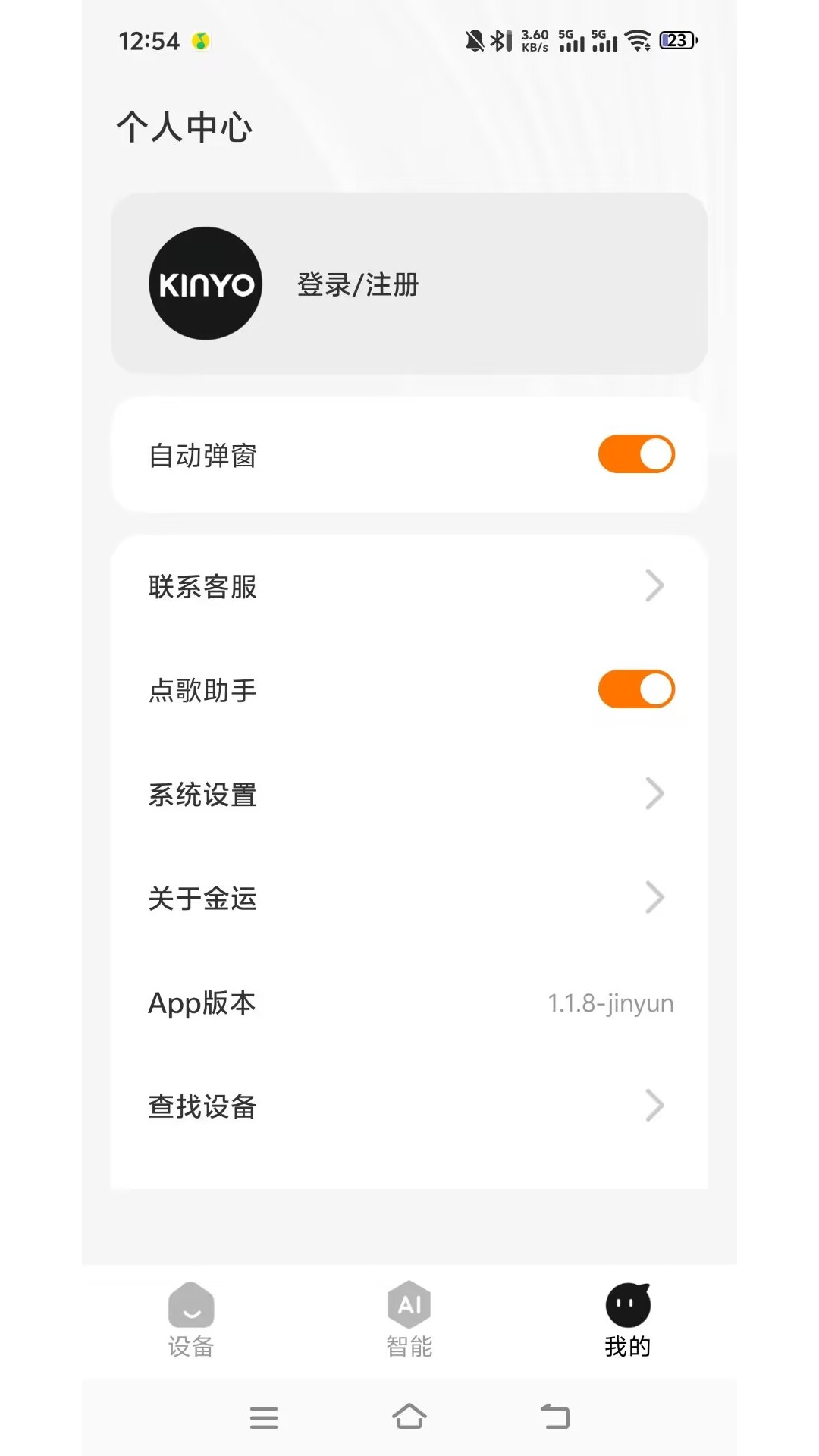Expand 关于金运 using its chevron

pos(654,898)
